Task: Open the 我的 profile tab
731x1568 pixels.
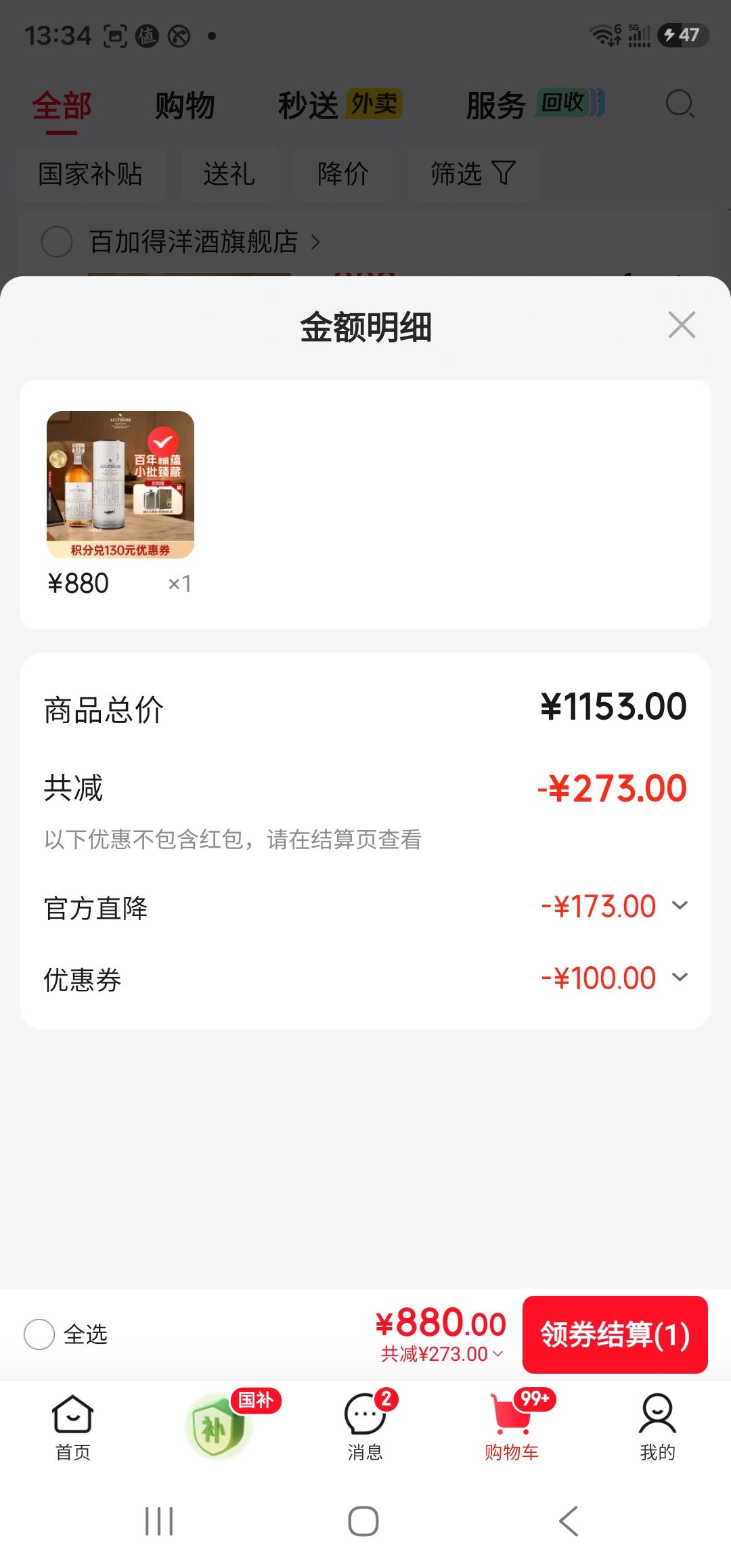Action: [x=658, y=1427]
